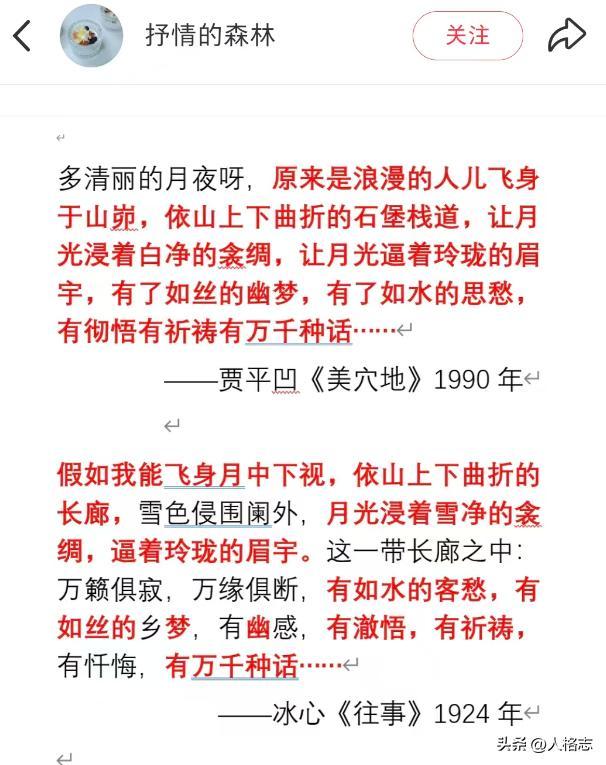Open 抒情的森林 profile avatar
The width and height of the screenshot is (606, 765).
pyautogui.click(x=93, y=36)
